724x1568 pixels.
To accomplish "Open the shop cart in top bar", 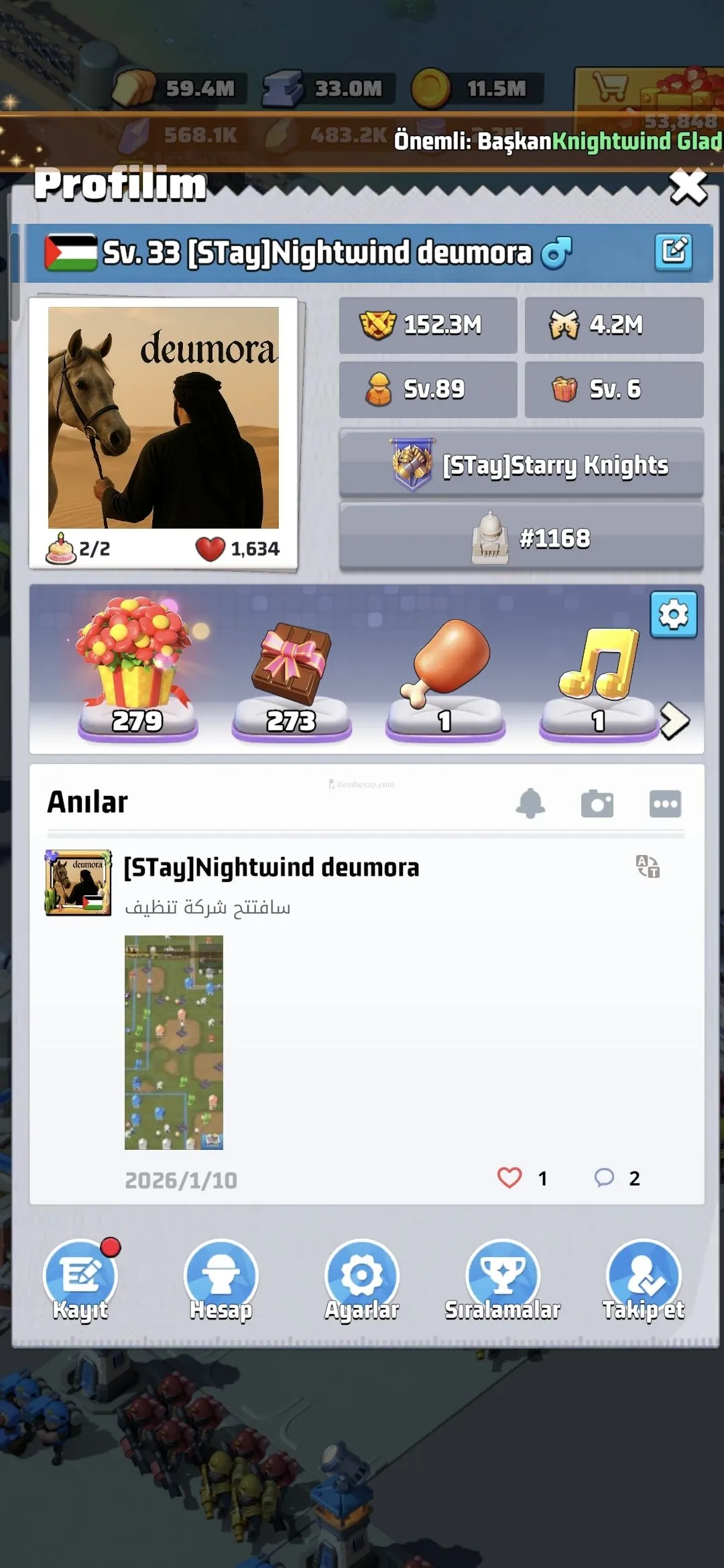I will tap(611, 87).
